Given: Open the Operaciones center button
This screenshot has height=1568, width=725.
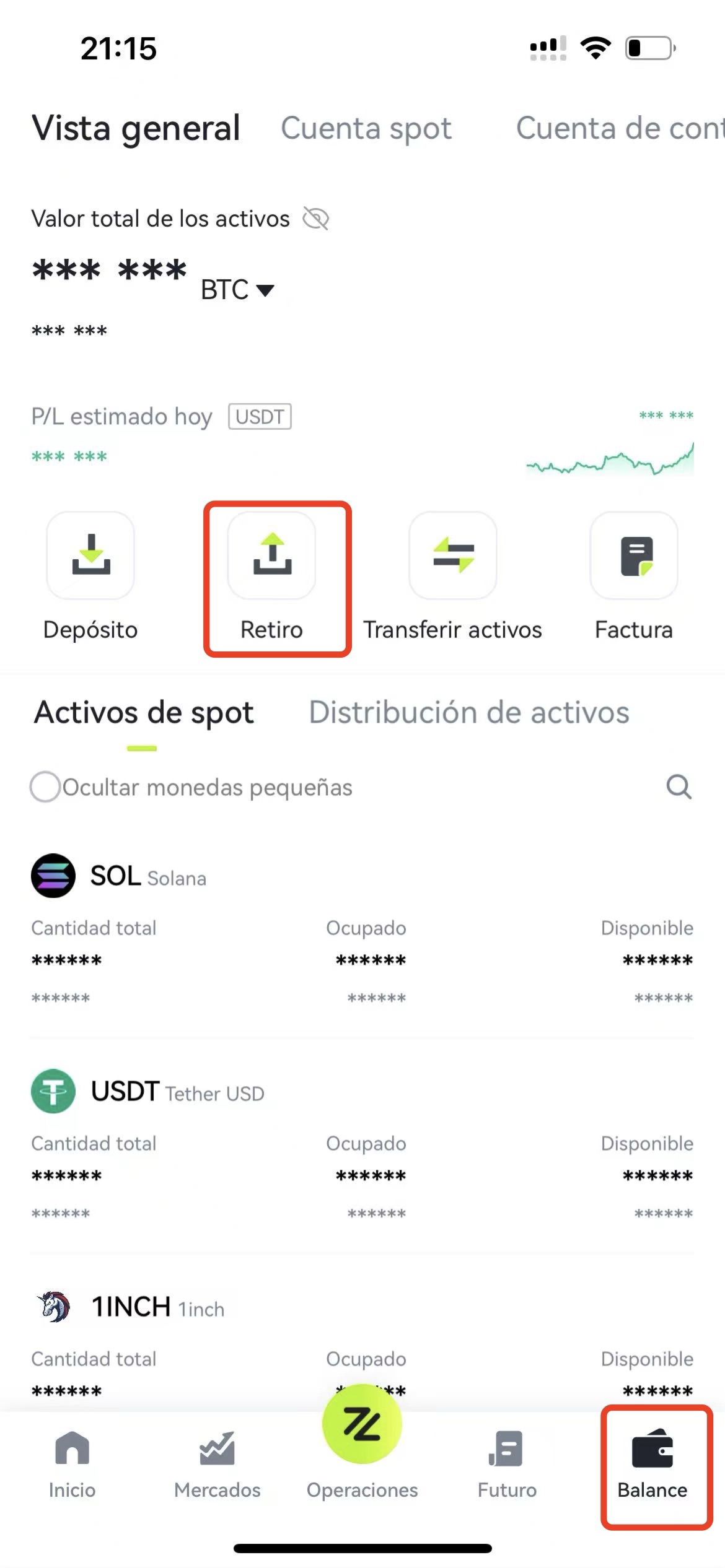Looking at the screenshot, I should (x=362, y=1443).
